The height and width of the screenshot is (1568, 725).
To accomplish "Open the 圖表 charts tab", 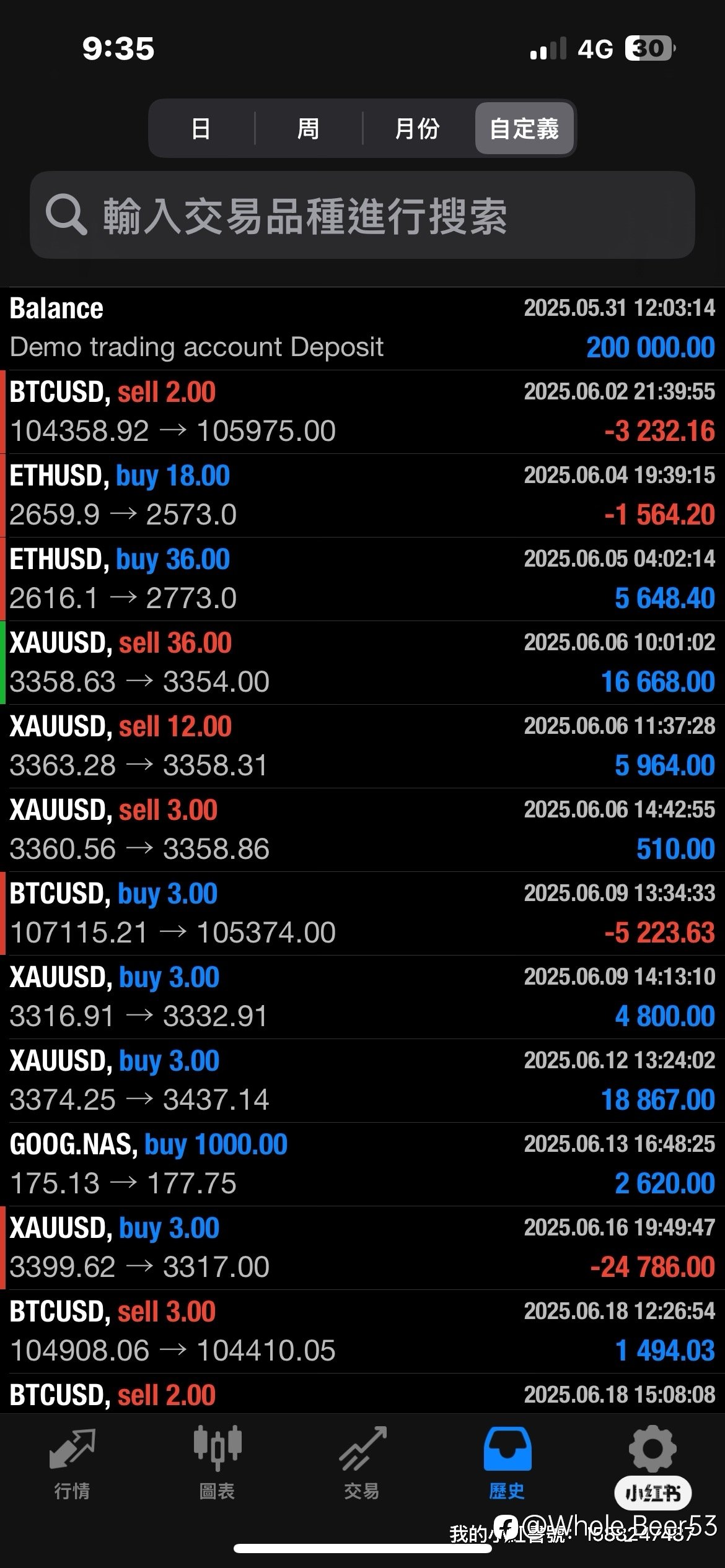I will [x=217, y=1464].
